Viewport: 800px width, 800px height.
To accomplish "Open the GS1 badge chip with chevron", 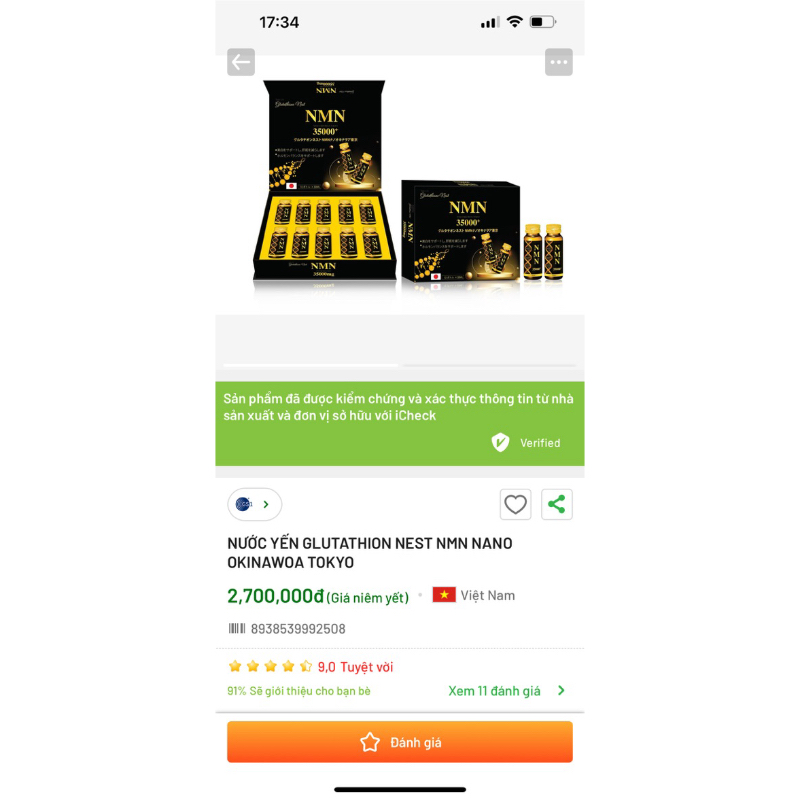I will [254, 505].
